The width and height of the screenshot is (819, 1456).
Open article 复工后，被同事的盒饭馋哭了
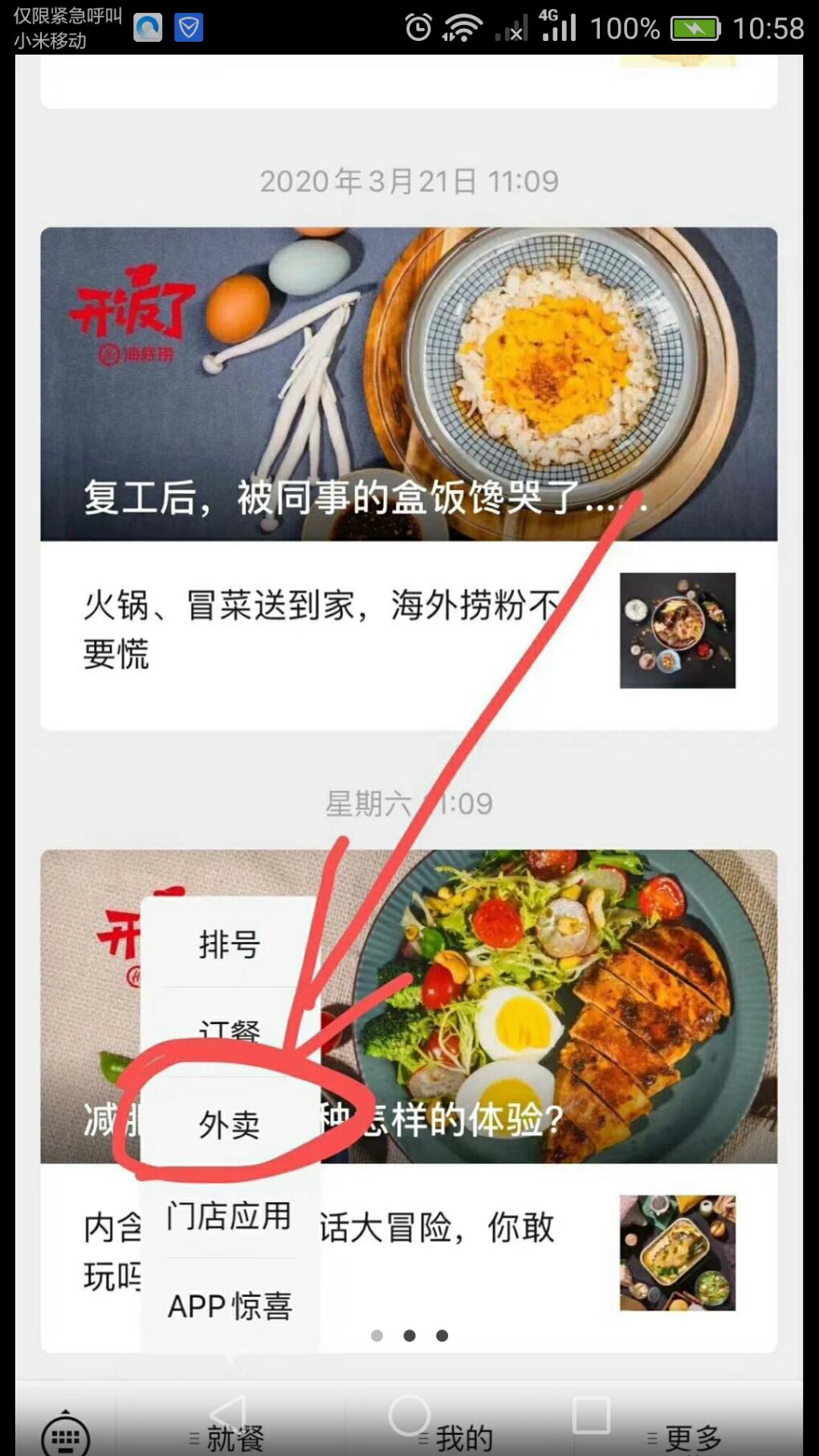pos(409,384)
